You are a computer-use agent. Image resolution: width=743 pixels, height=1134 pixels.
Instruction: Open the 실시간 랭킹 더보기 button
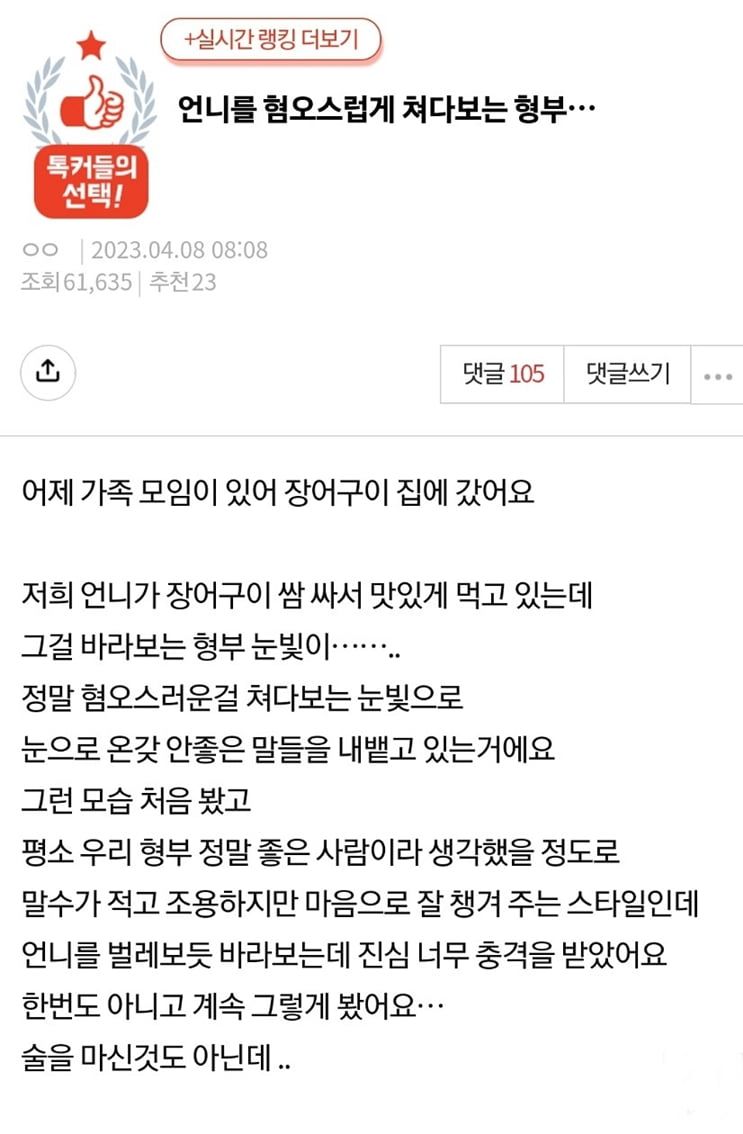(272, 41)
